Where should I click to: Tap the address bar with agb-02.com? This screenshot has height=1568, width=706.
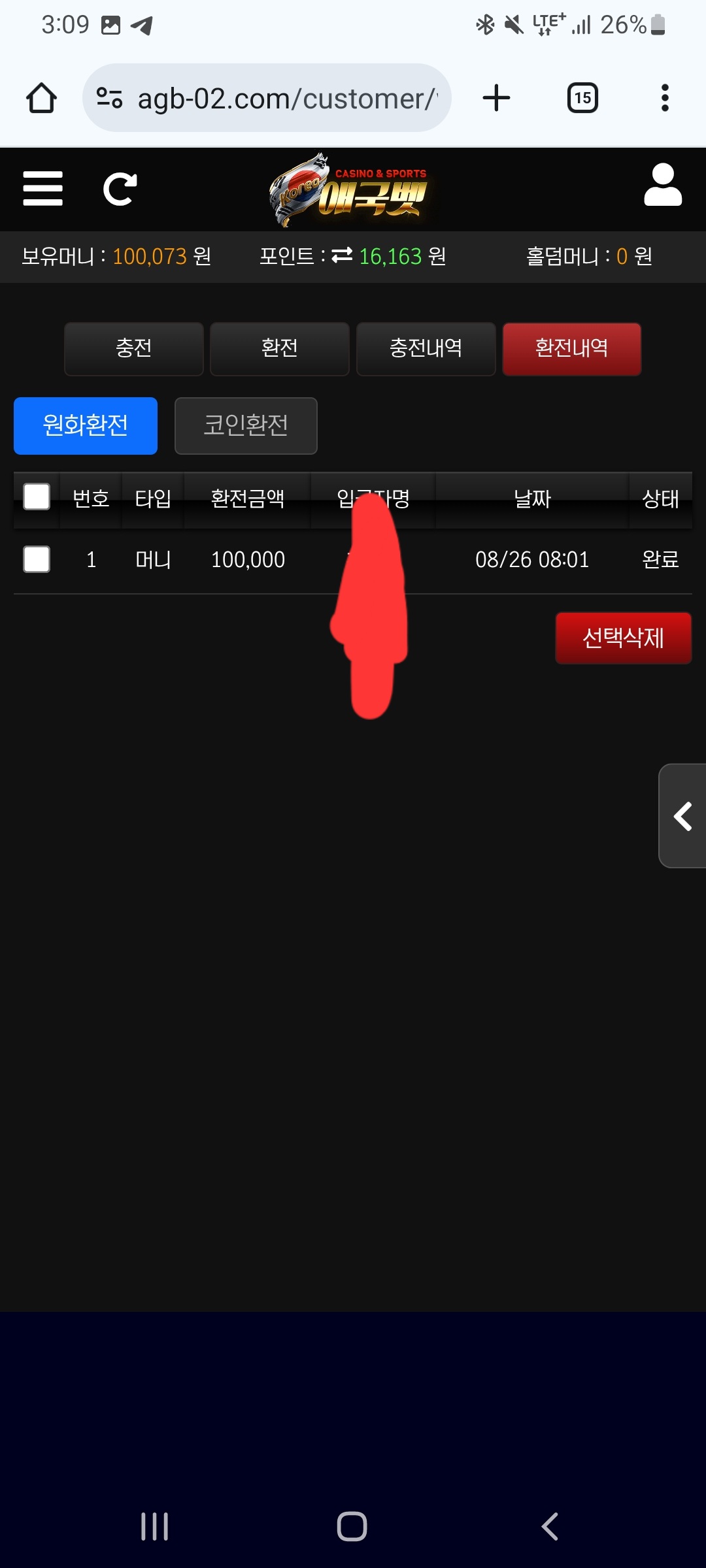[x=281, y=98]
